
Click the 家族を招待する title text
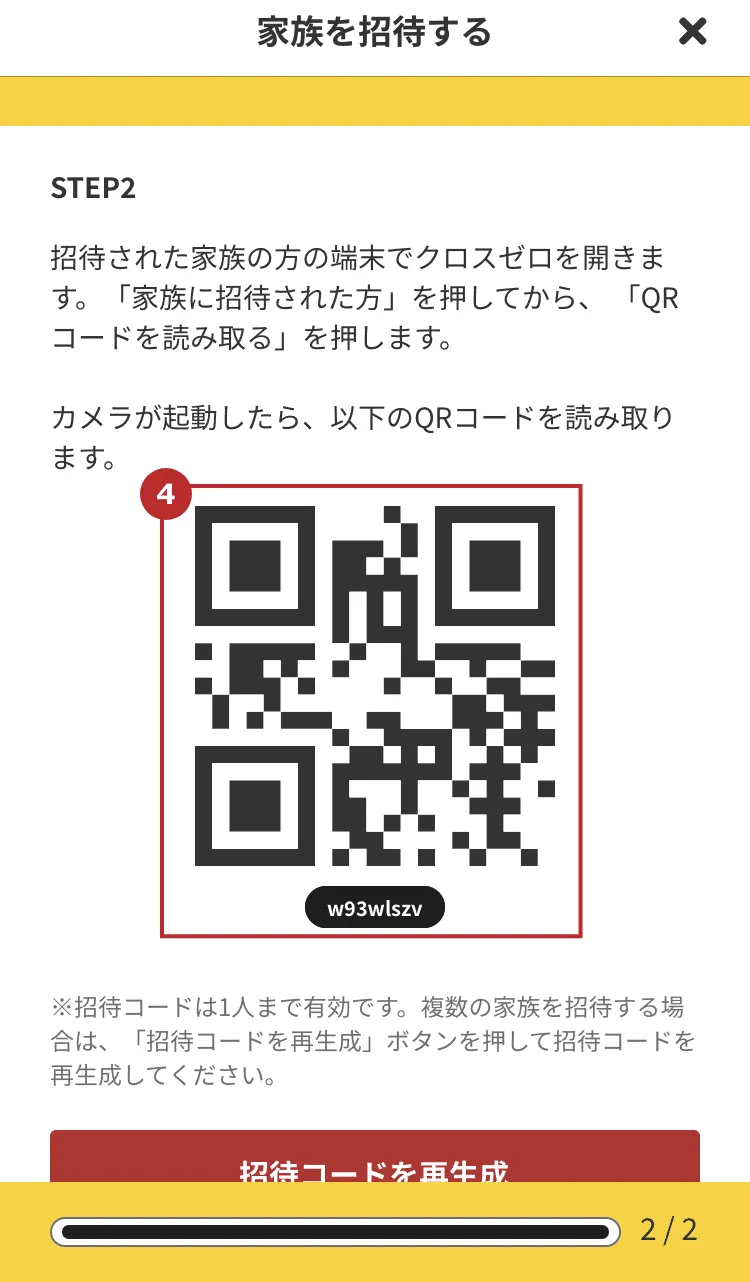point(375,32)
